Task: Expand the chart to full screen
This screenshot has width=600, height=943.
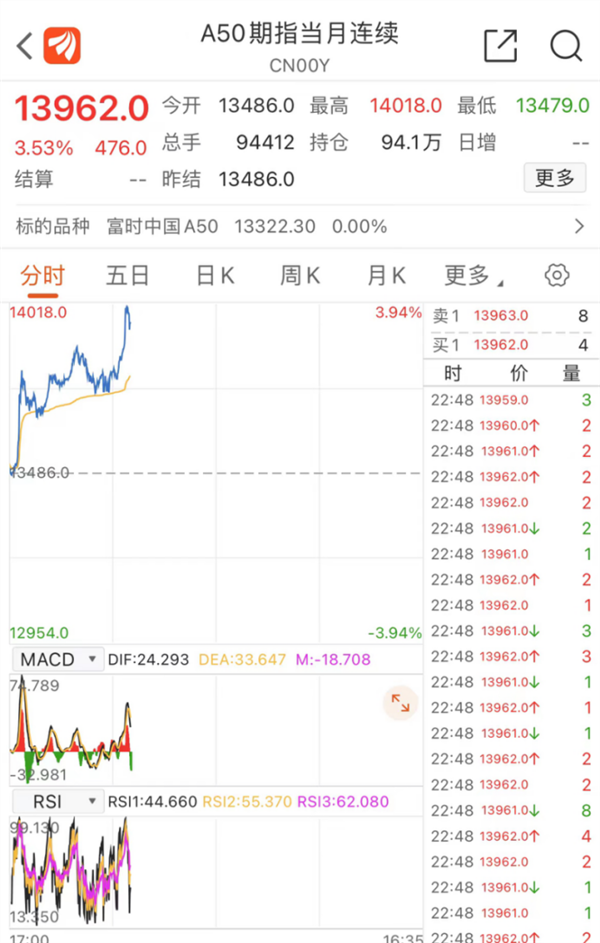Action: (400, 703)
